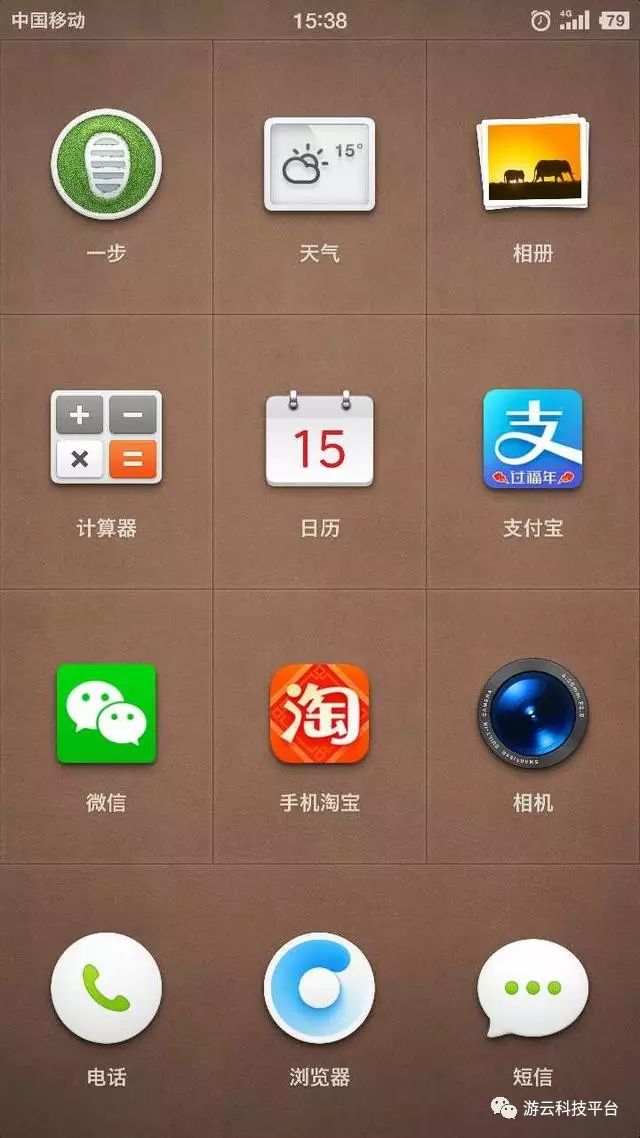Viewport: 640px width, 1138px height.
Task: Open the 电话 phone dialer
Action: pyautogui.click(x=106, y=988)
